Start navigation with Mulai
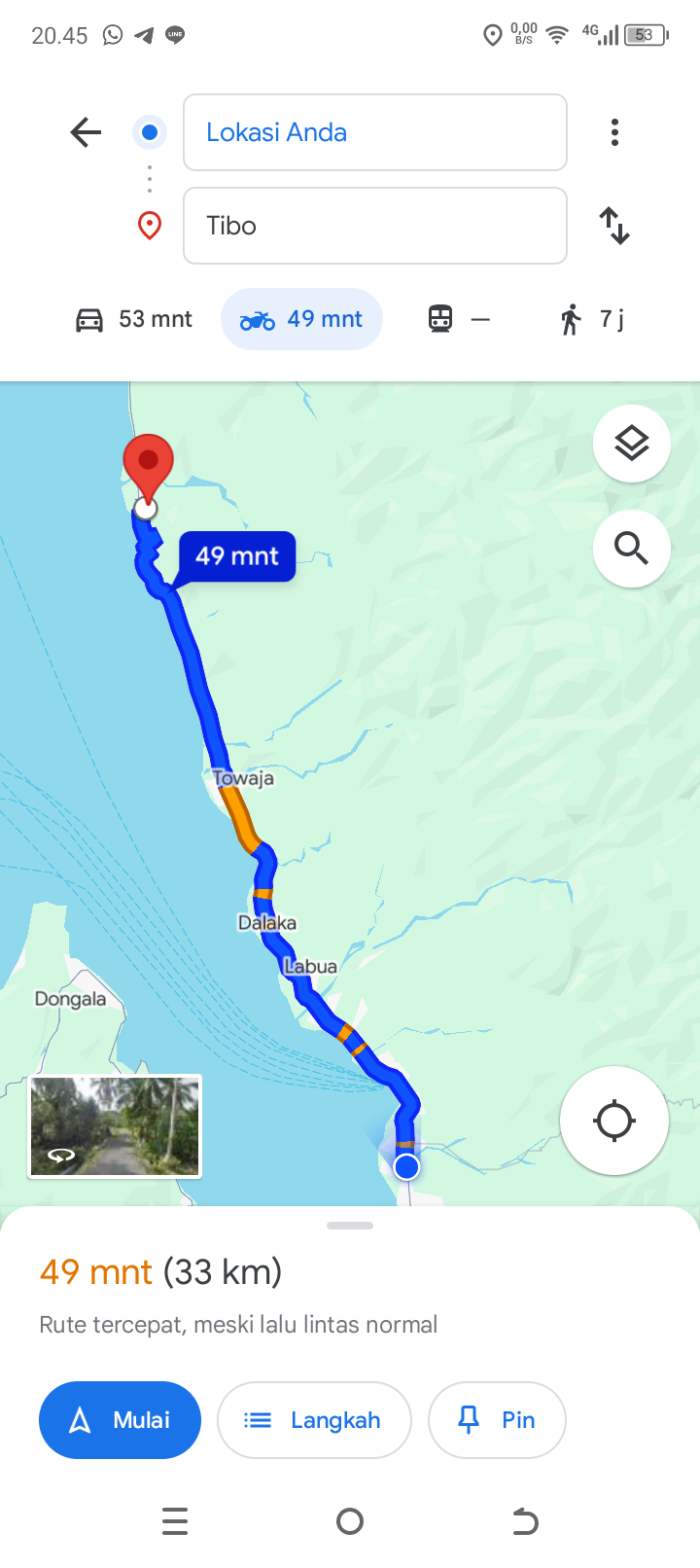 tap(120, 1420)
